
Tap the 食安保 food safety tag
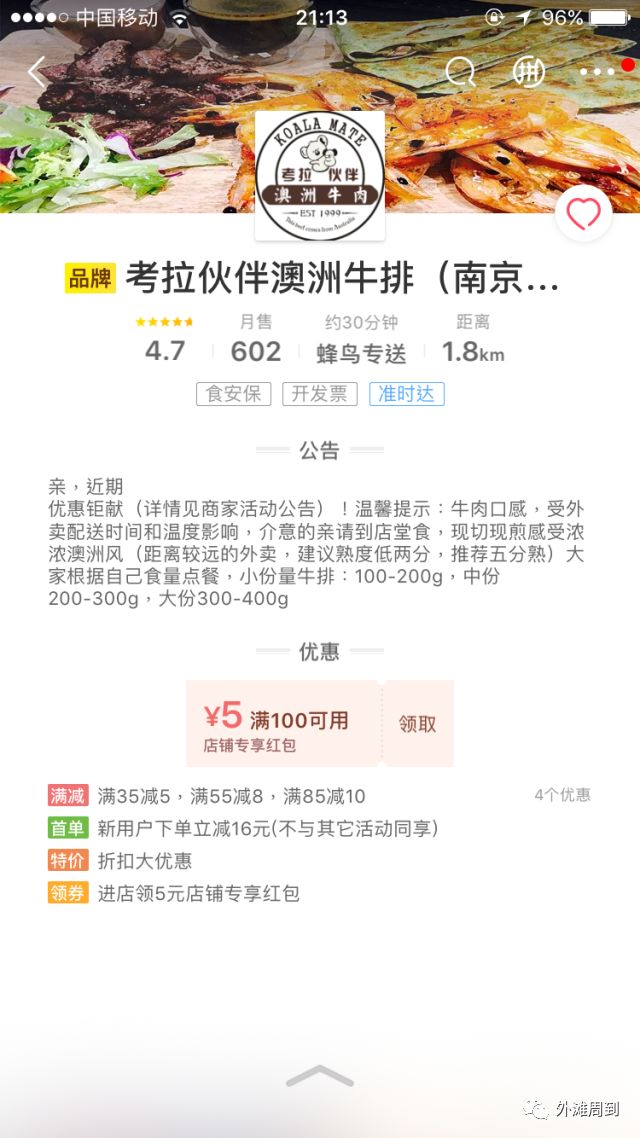tap(234, 394)
